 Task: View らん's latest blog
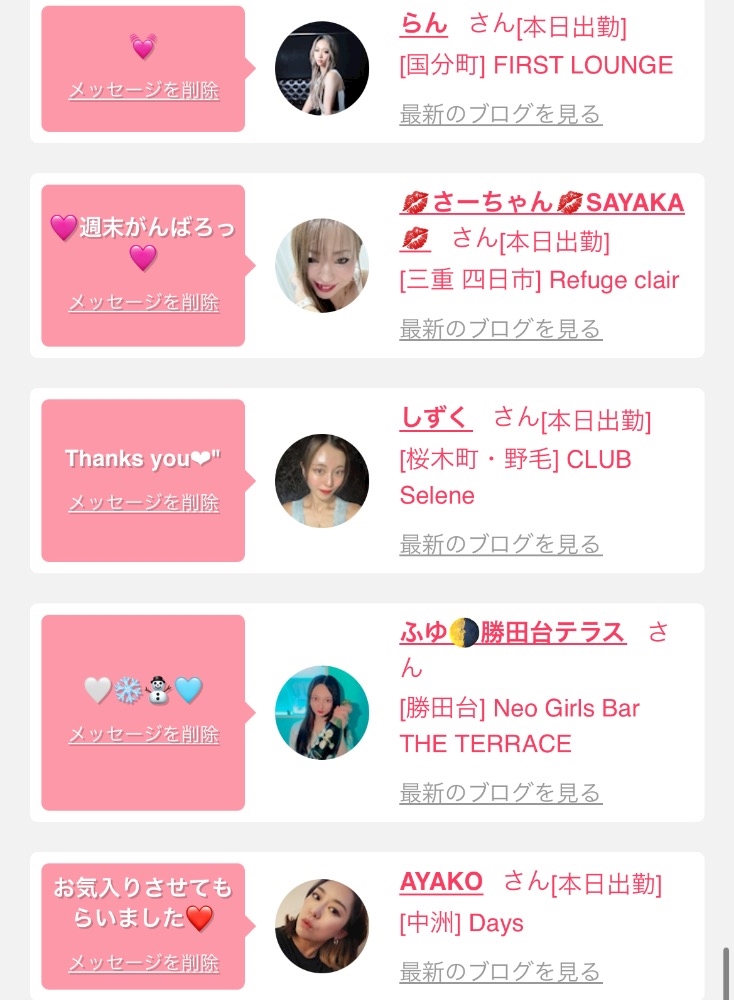point(501,114)
